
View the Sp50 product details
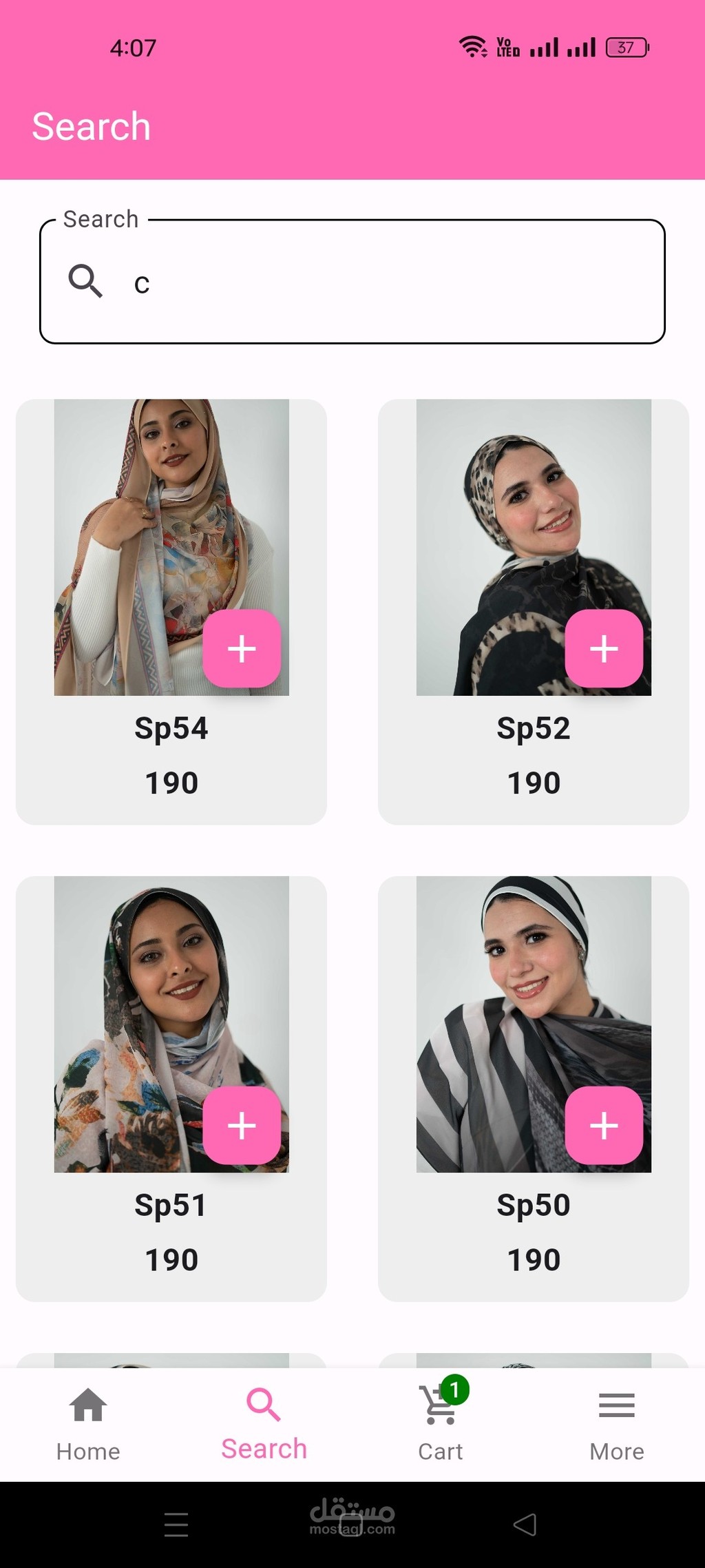click(x=534, y=1089)
